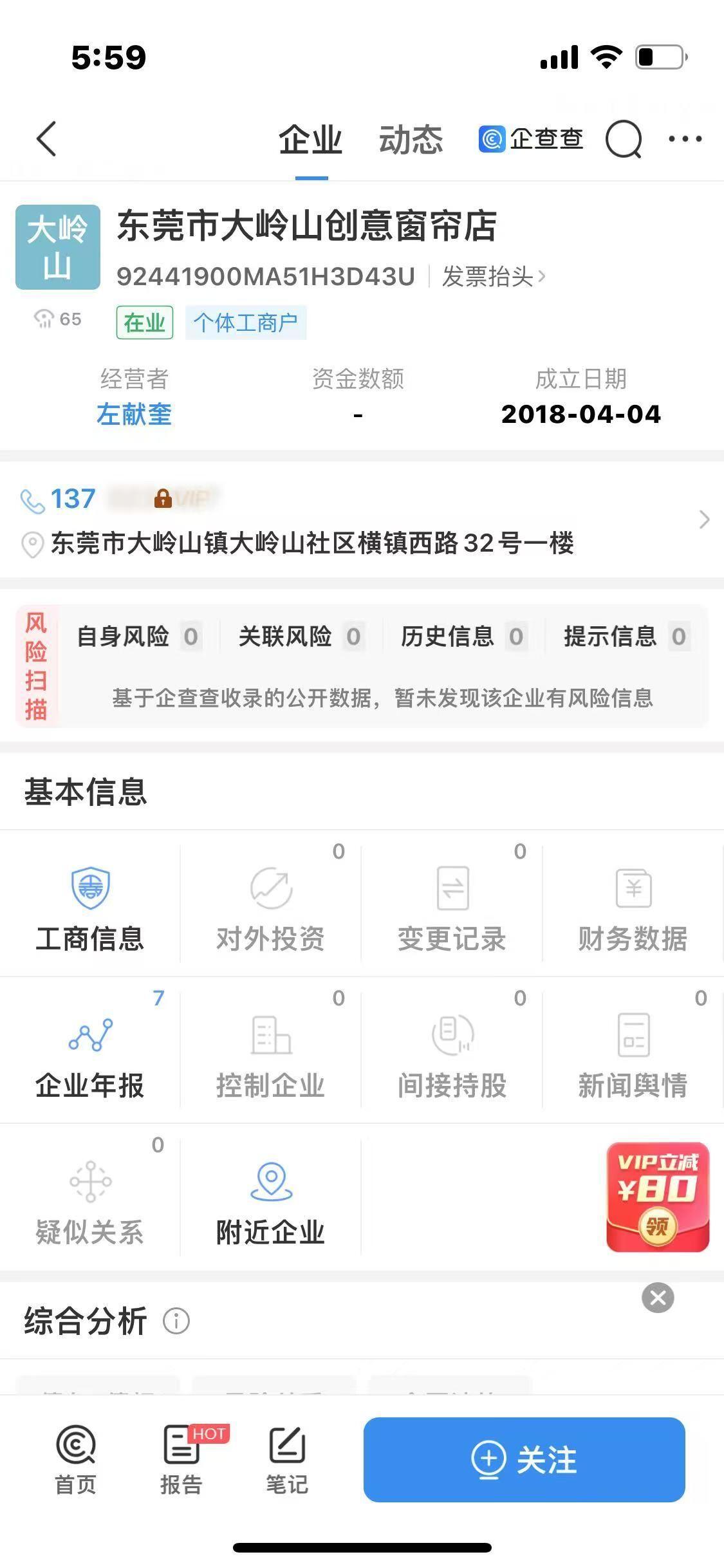Image resolution: width=724 pixels, height=1568 pixels.
Task: Switch to the 动态 tab
Action: click(x=411, y=140)
